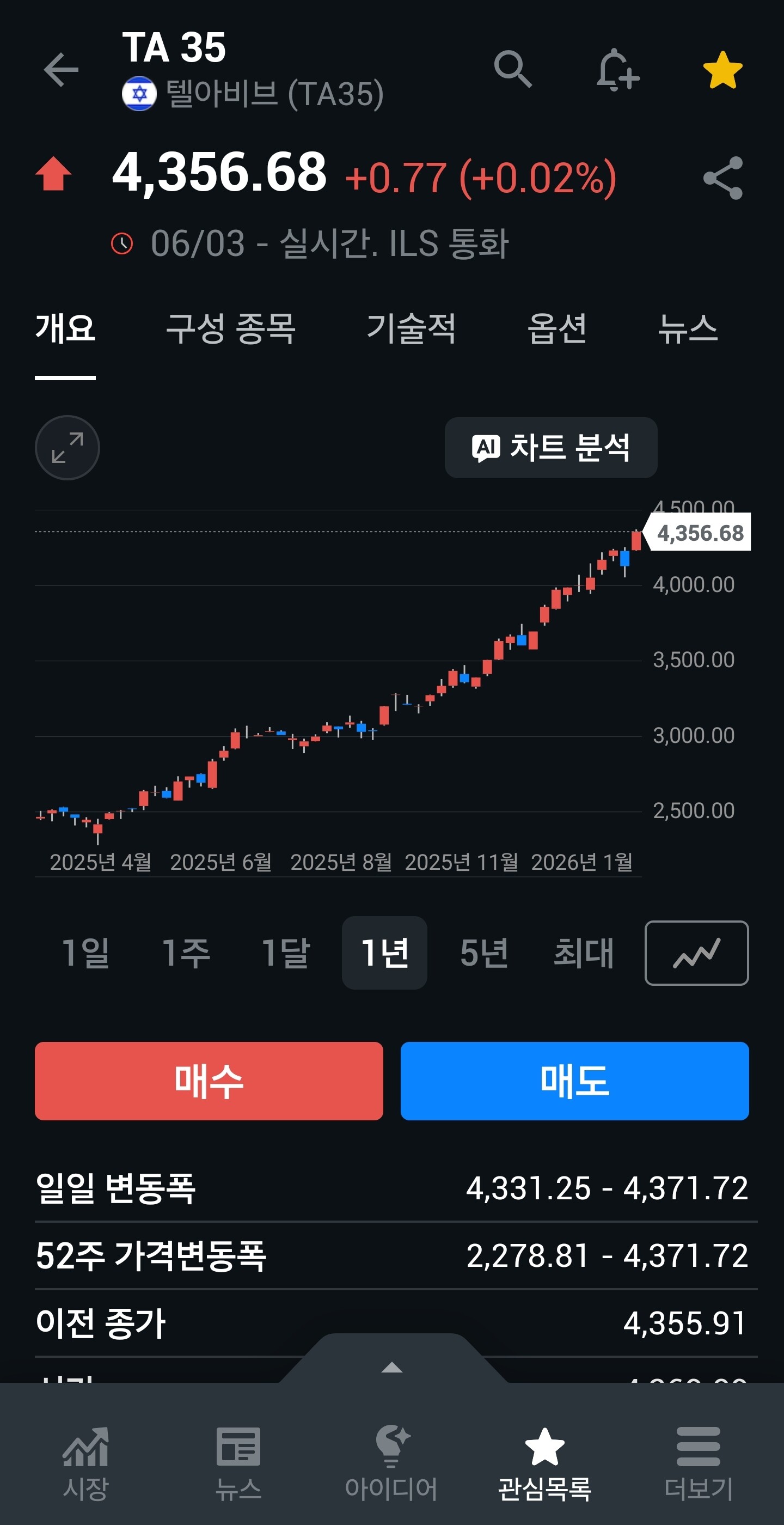The width and height of the screenshot is (784, 1525).
Task: Select the 1일 chart range
Action: 86,953
